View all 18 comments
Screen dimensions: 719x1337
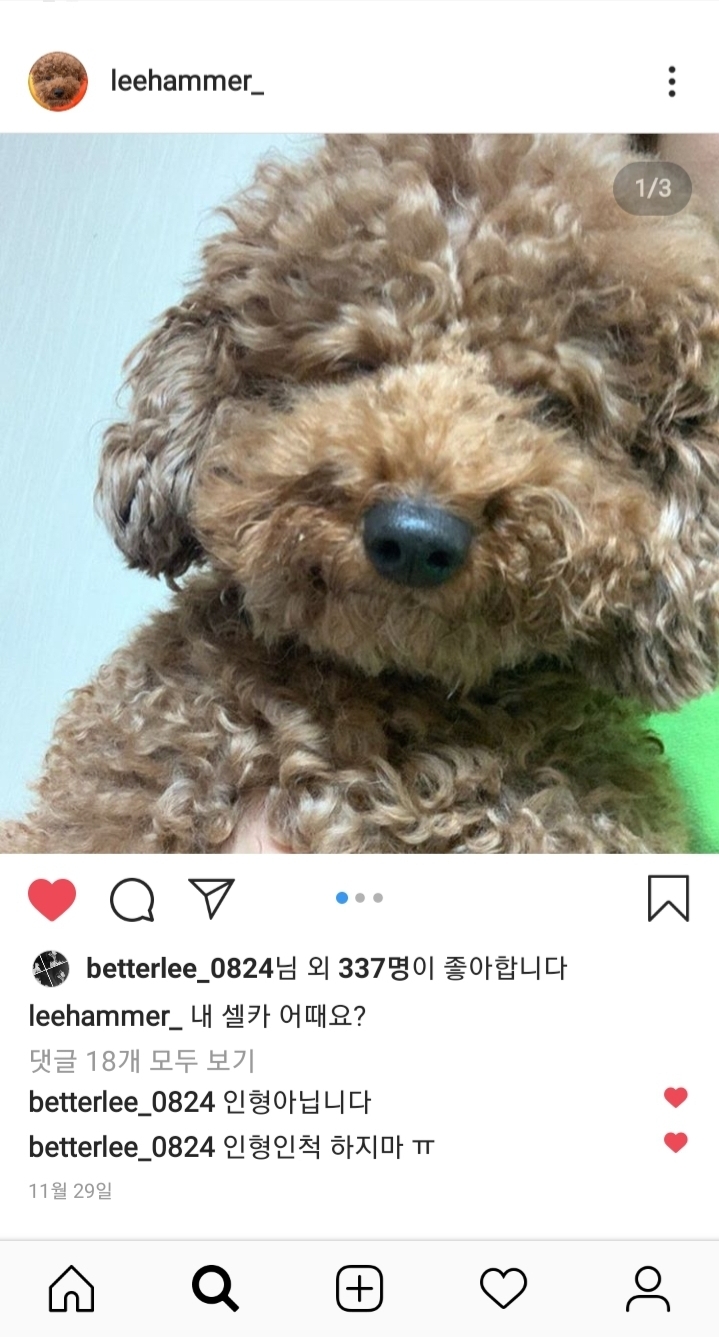pyautogui.click(x=142, y=1060)
